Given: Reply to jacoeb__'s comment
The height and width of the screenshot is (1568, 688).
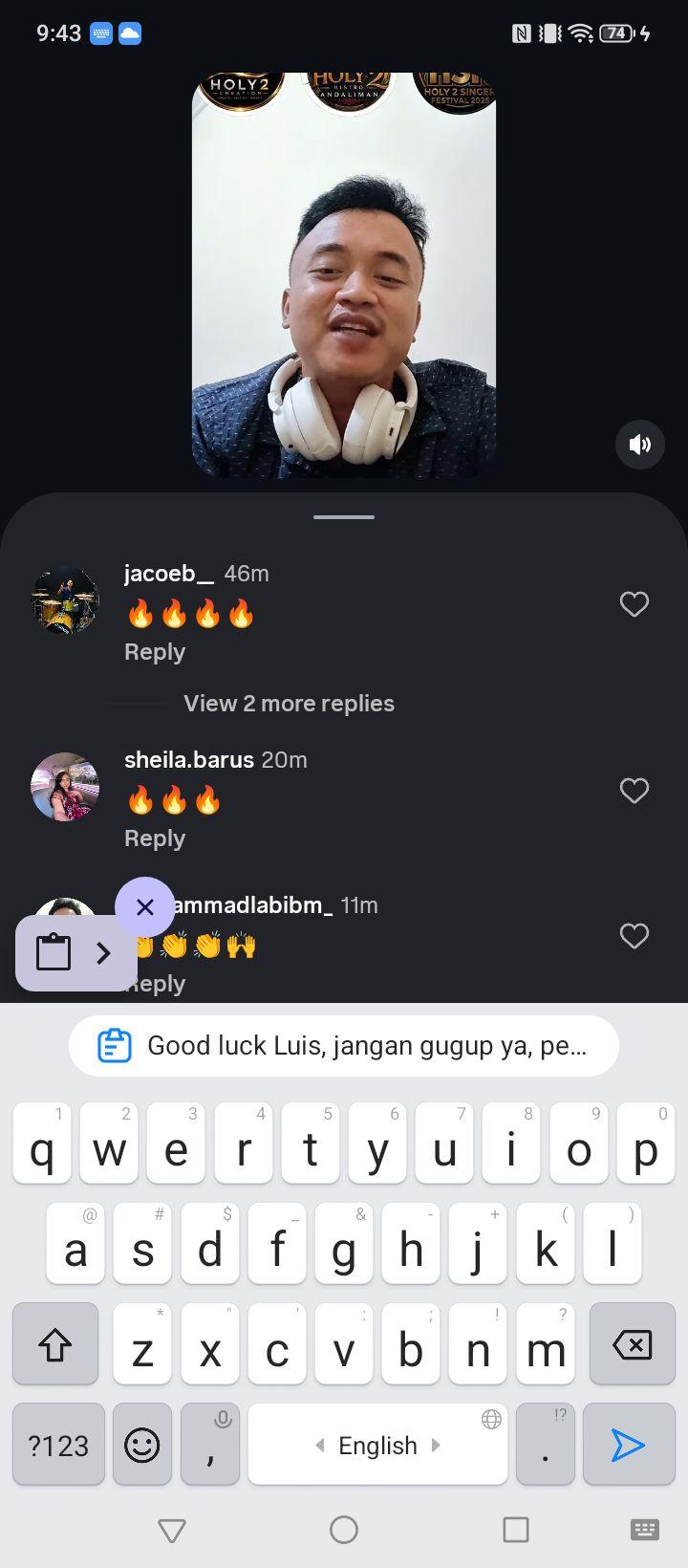Looking at the screenshot, I should pyautogui.click(x=155, y=652).
